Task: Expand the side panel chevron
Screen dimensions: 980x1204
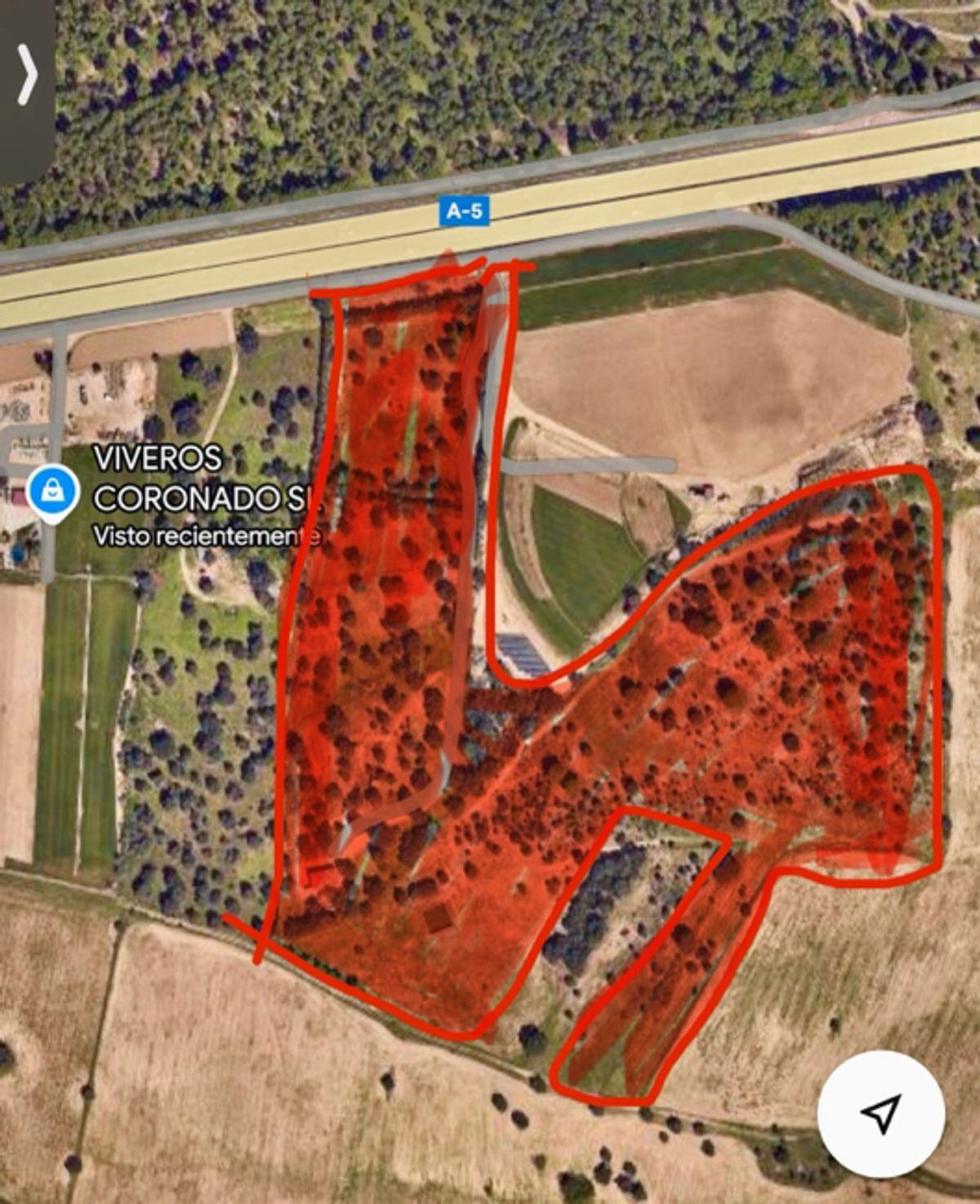Action: 27,75
